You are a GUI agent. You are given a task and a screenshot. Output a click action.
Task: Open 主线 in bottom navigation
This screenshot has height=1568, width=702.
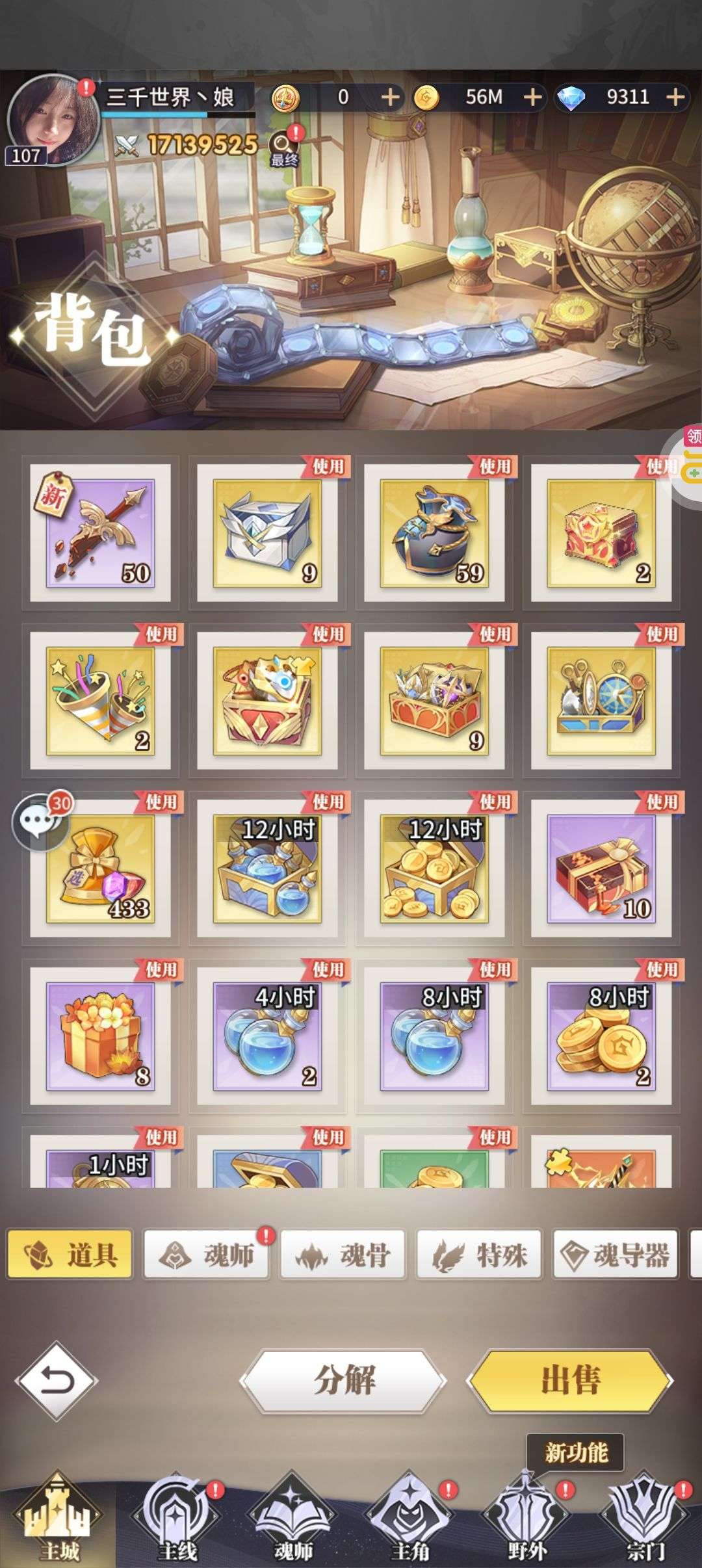[177, 1520]
